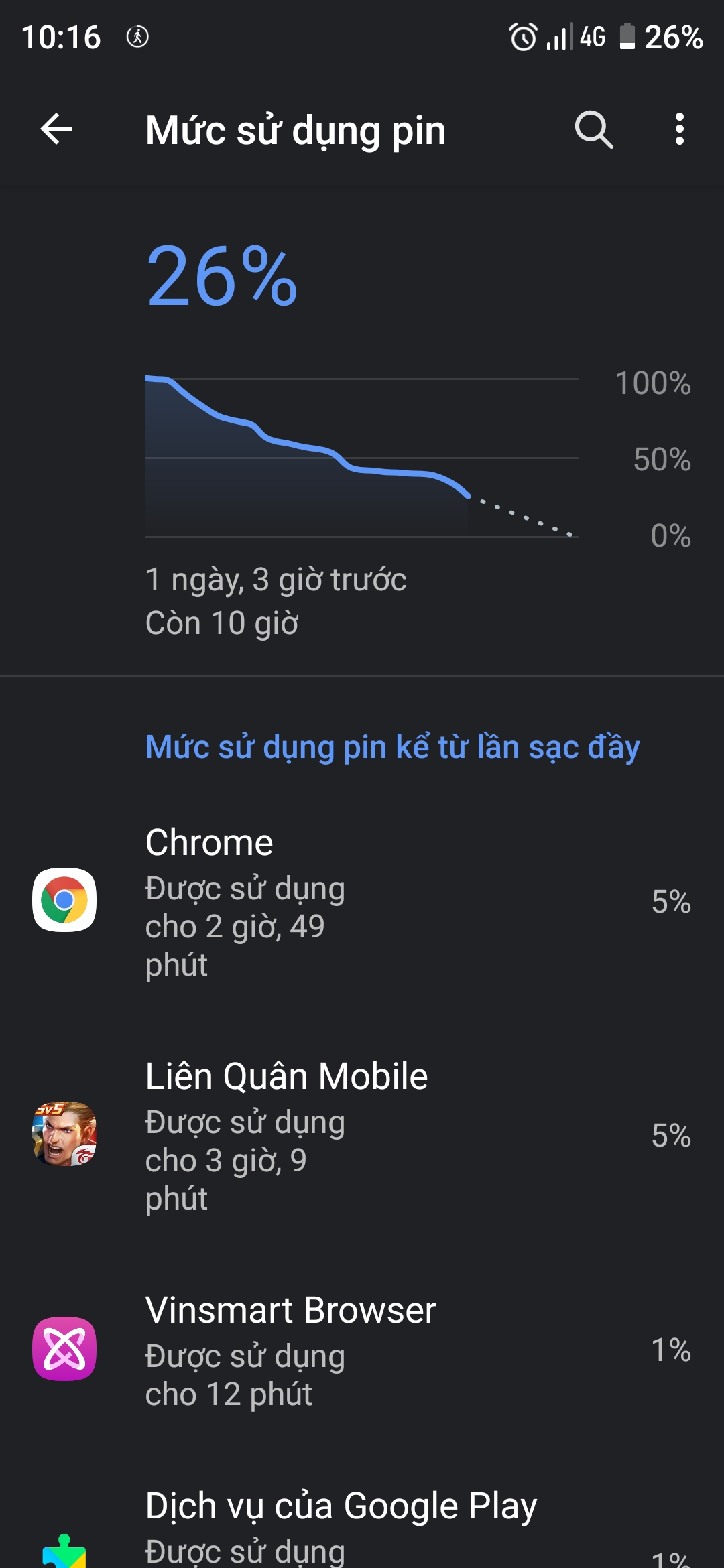Go back from battery usage screen
Image resolution: width=724 pixels, height=1568 pixels.
click(x=57, y=129)
